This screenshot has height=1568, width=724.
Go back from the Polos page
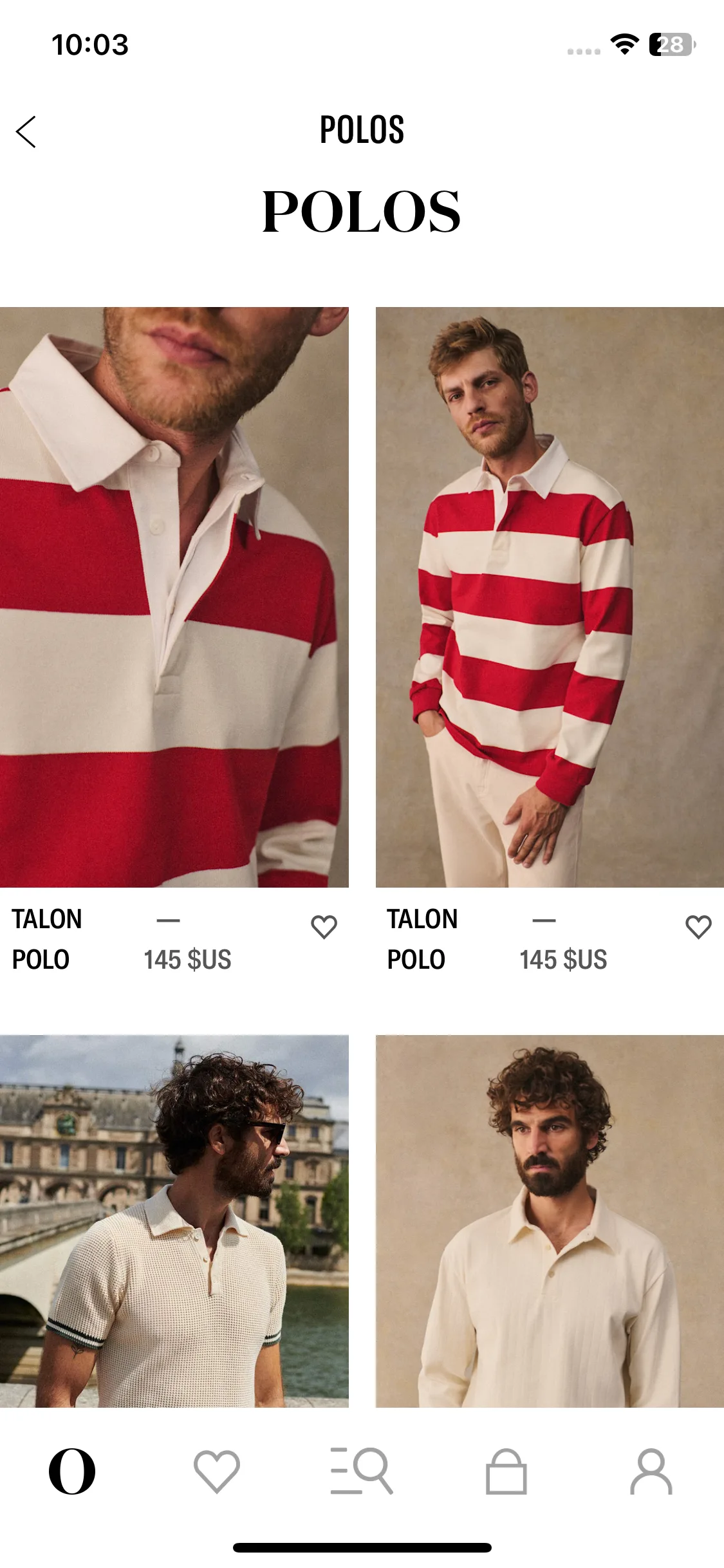point(26,132)
